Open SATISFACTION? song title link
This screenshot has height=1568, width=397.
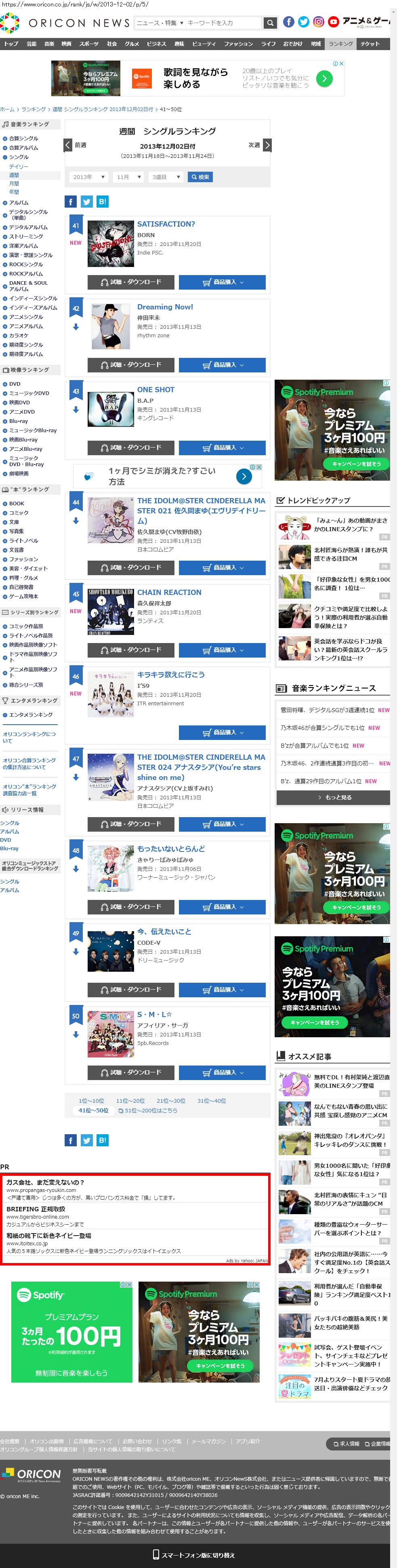(166, 224)
